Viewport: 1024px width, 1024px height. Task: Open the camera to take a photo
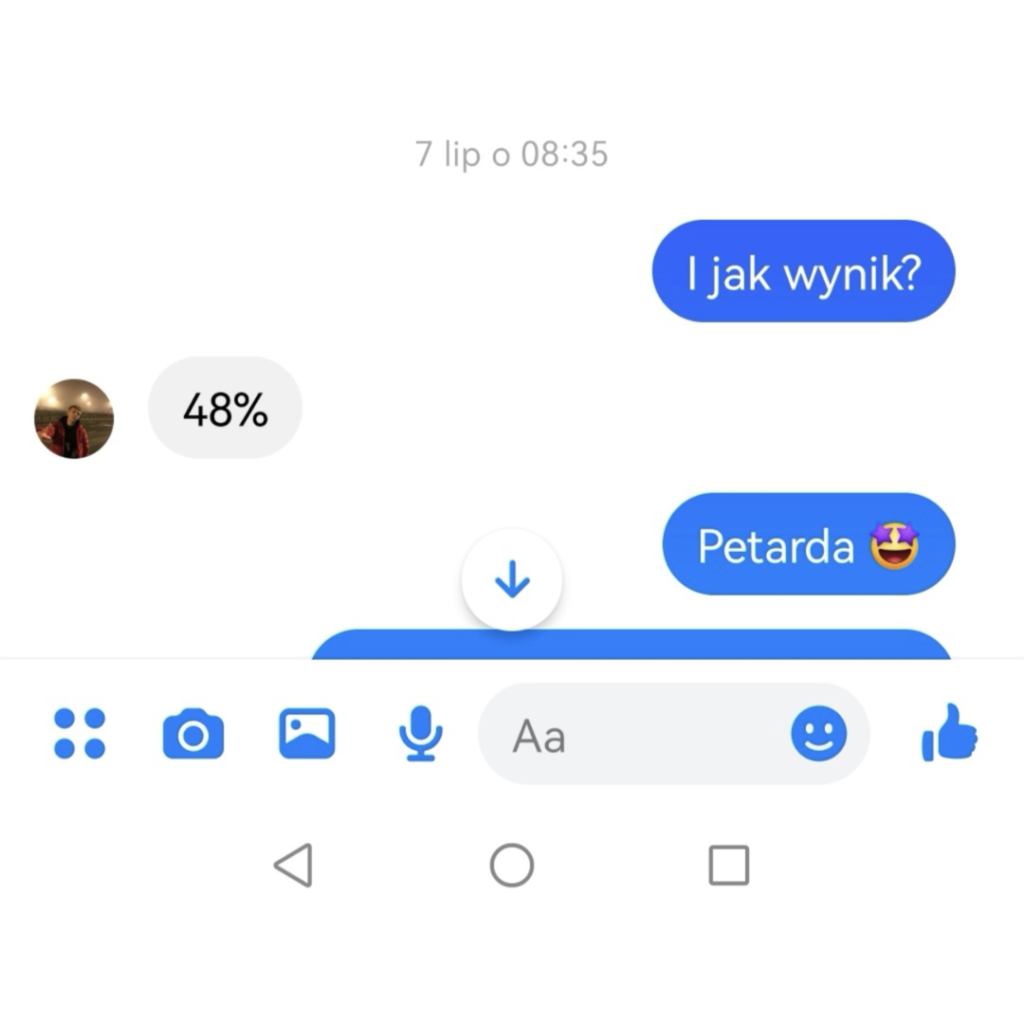point(193,735)
